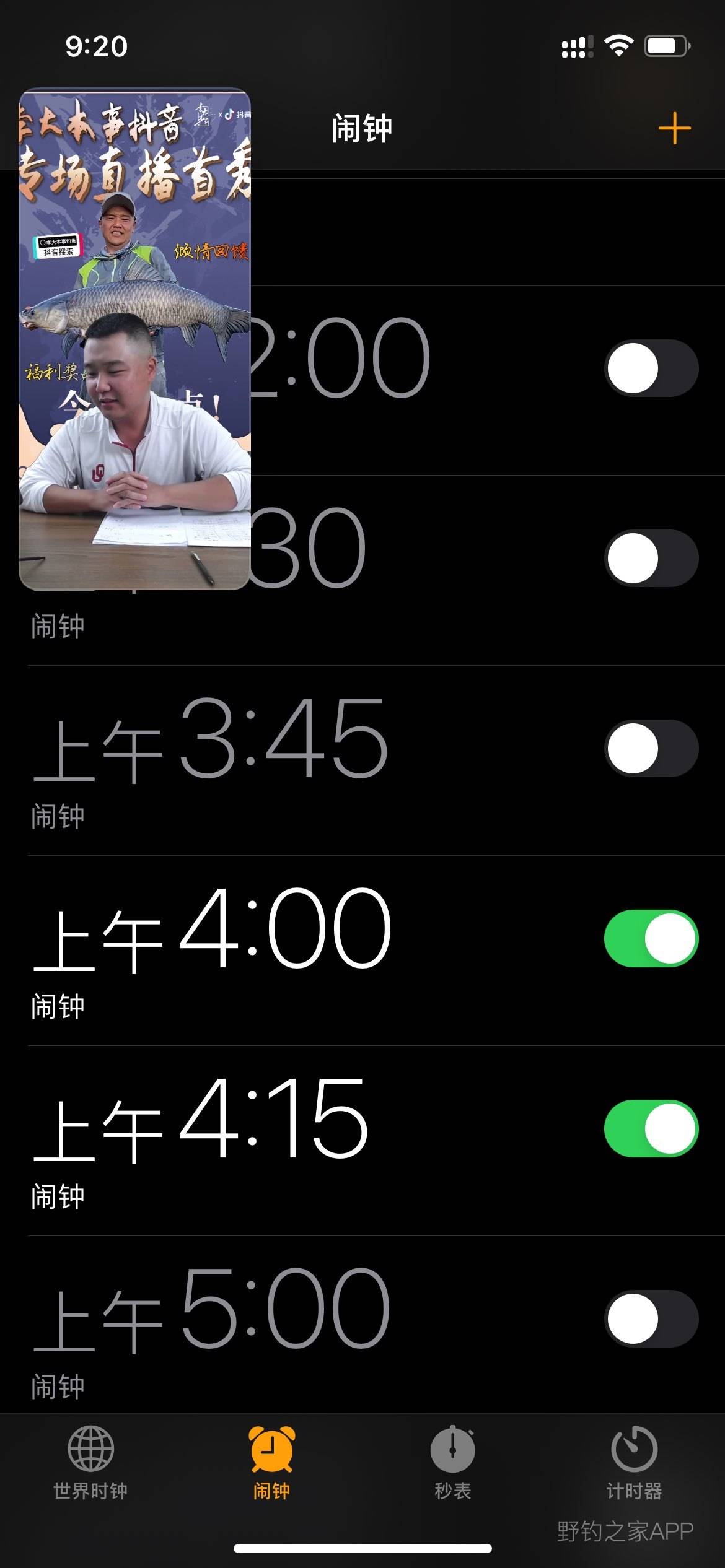Switch to the 世界时钟 tab
The image size is (725, 1568).
coord(90,1463)
